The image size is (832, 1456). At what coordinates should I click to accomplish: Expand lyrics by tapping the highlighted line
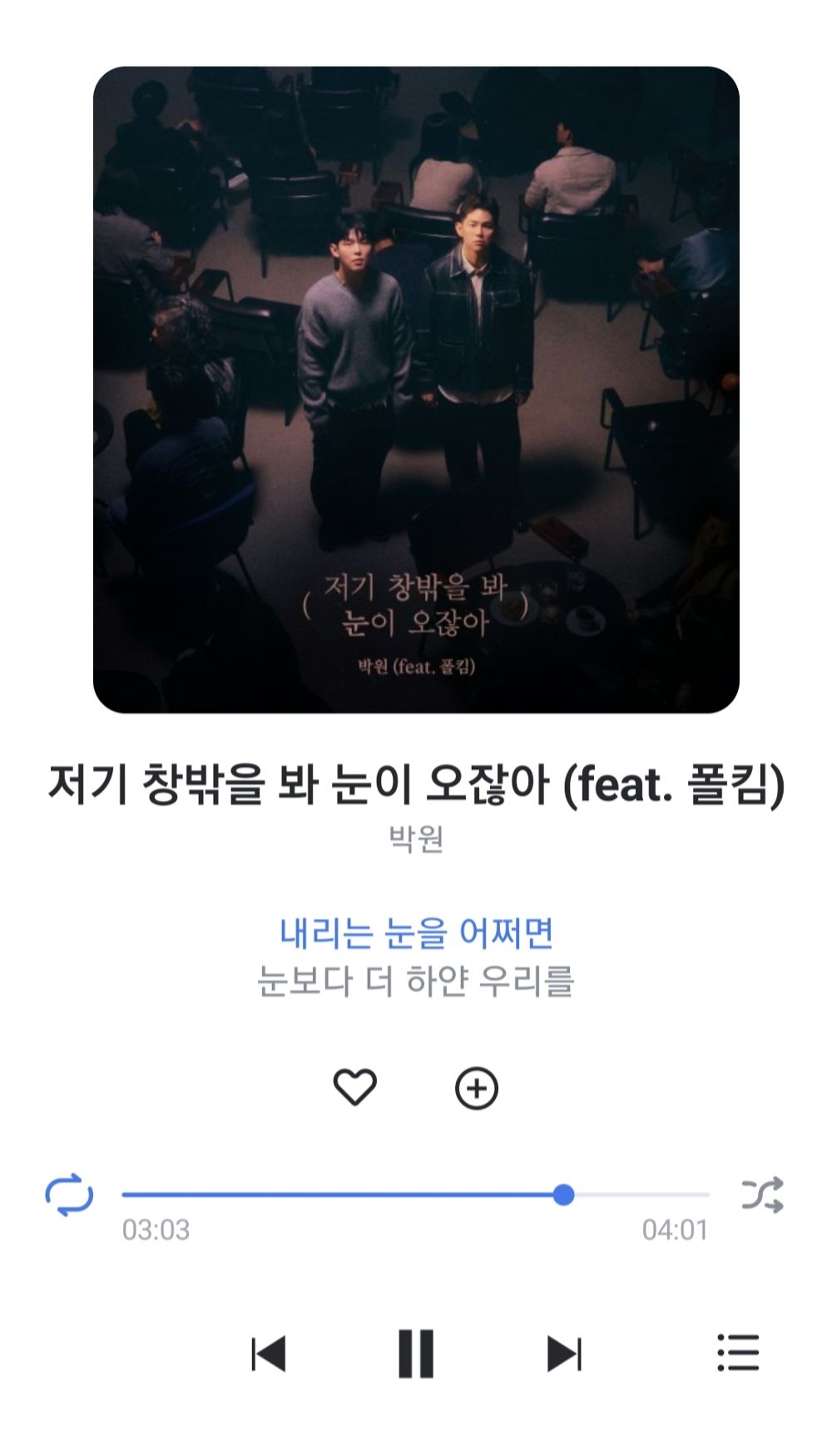(x=415, y=936)
